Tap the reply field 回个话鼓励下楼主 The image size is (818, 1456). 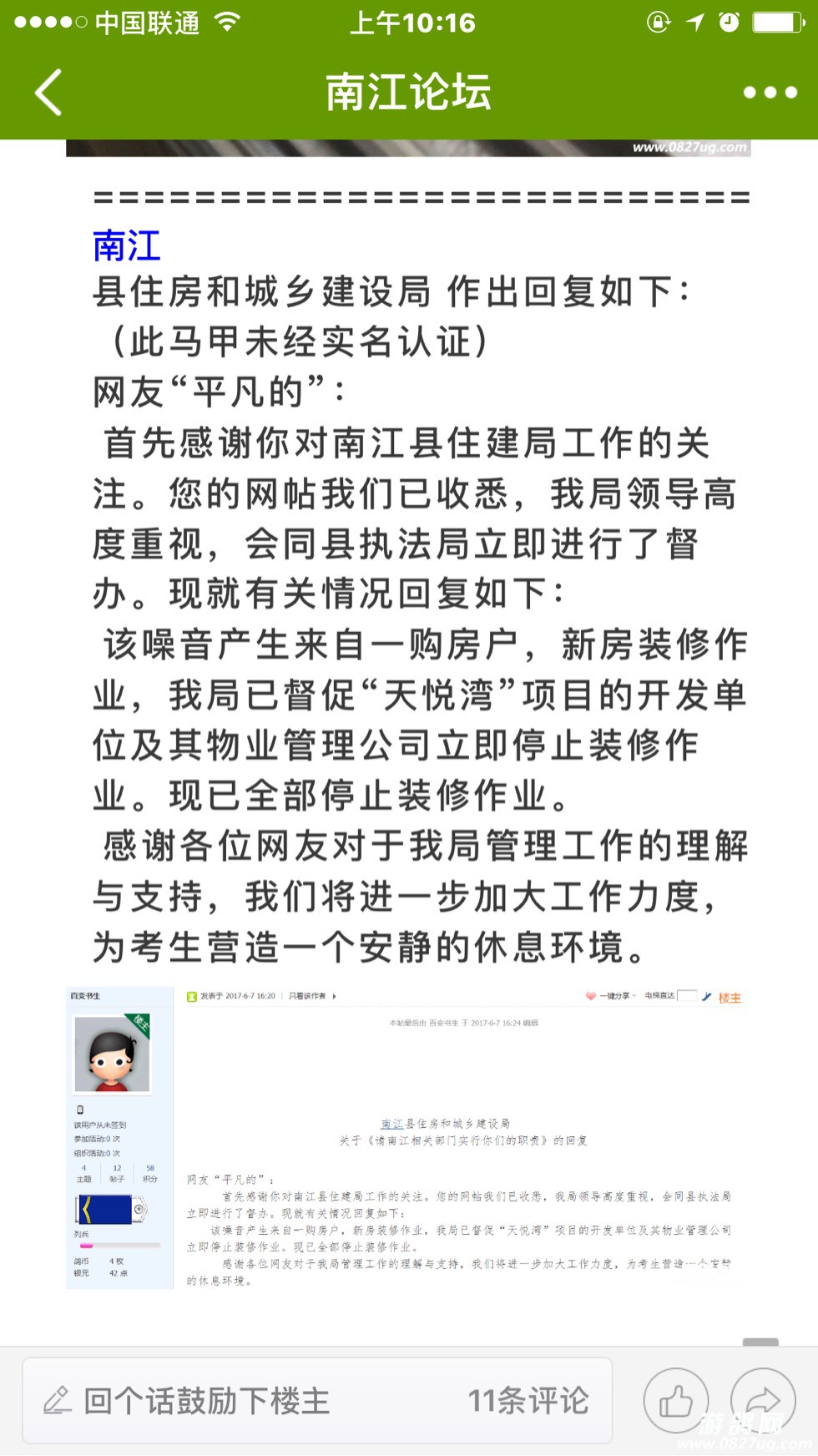tap(209, 1401)
